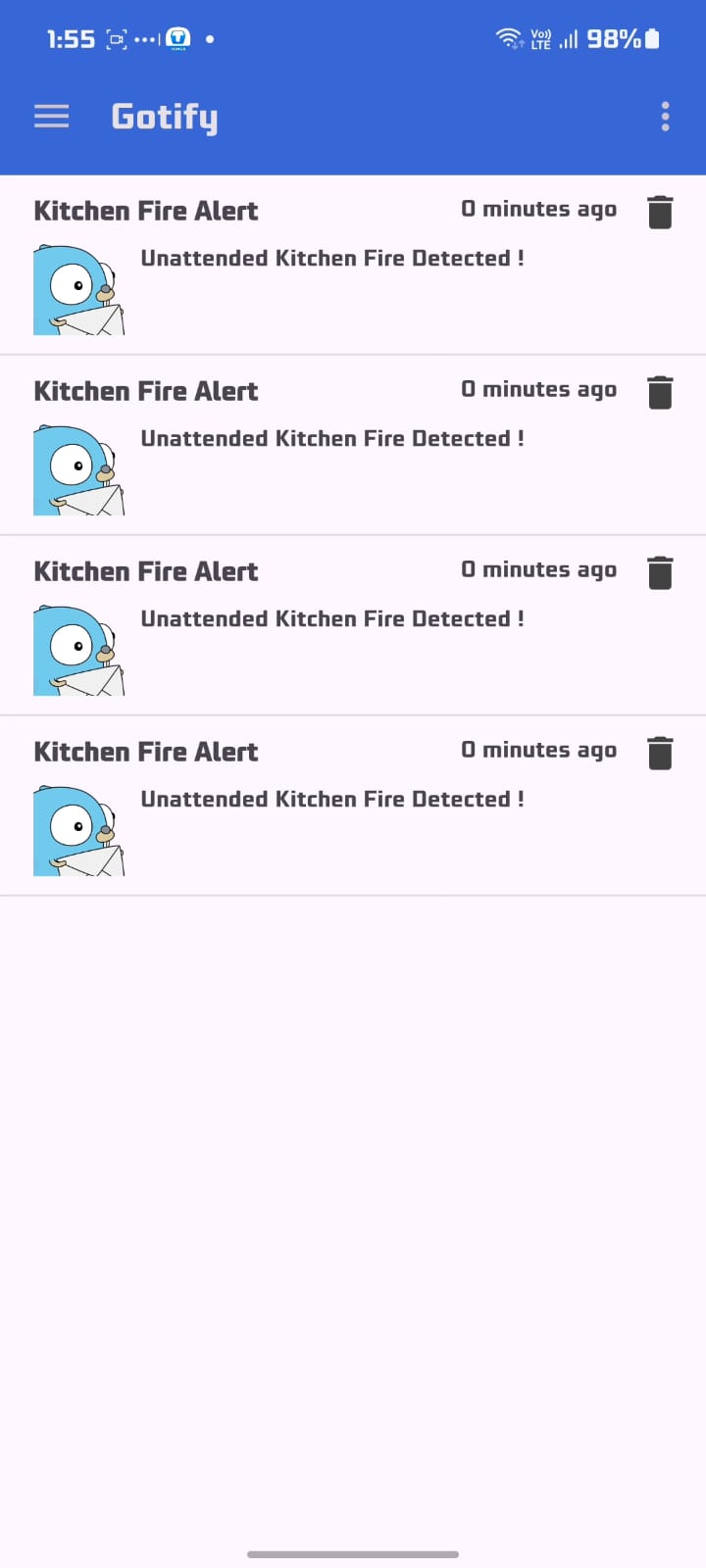Open the overflow menu in Gotify bar
The width and height of the screenshot is (706, 1568).
[x=665, y=117]
